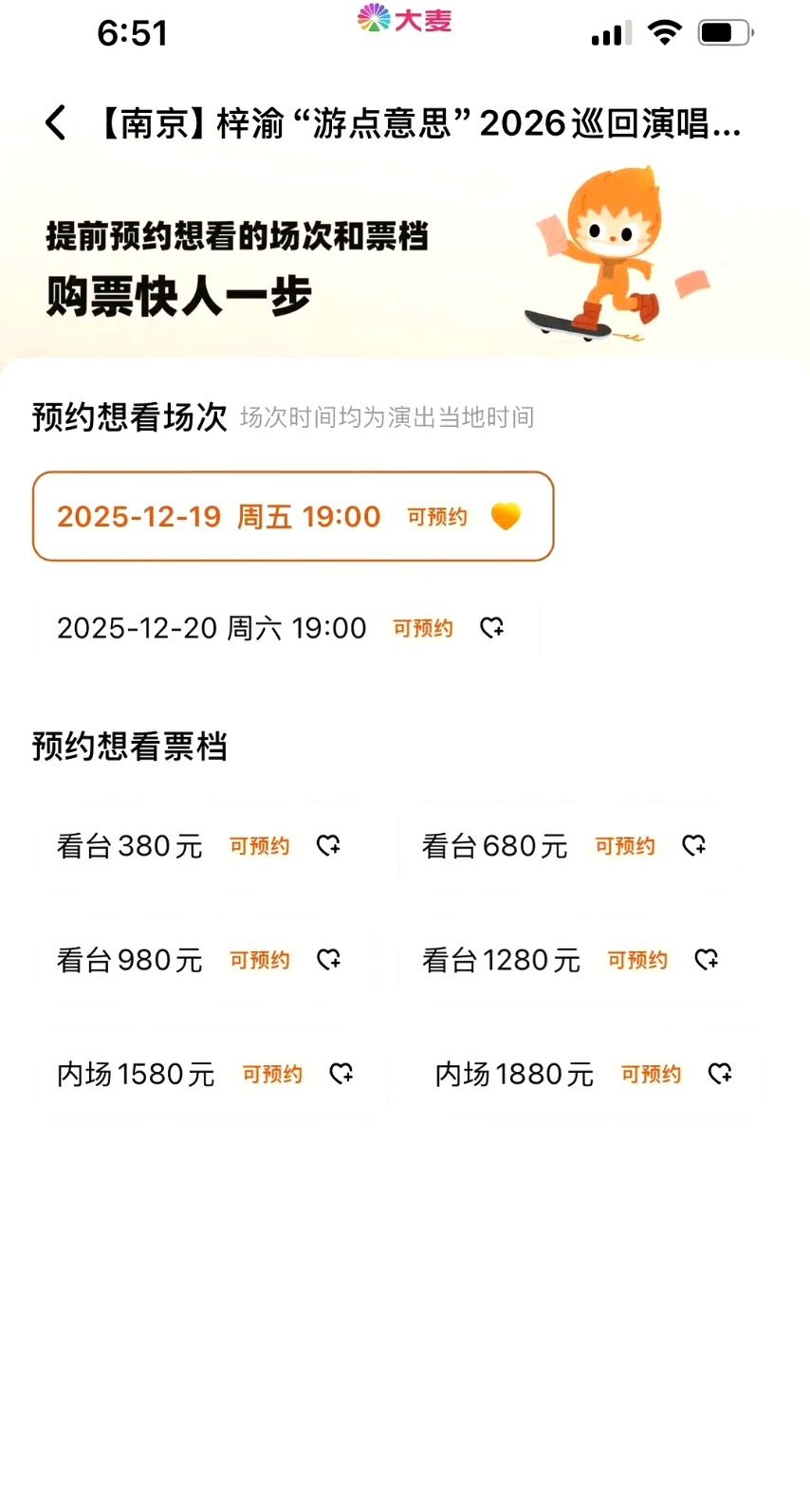
Task: Favorite the 2025-12-20 周六 session
Action: (492, 628)
